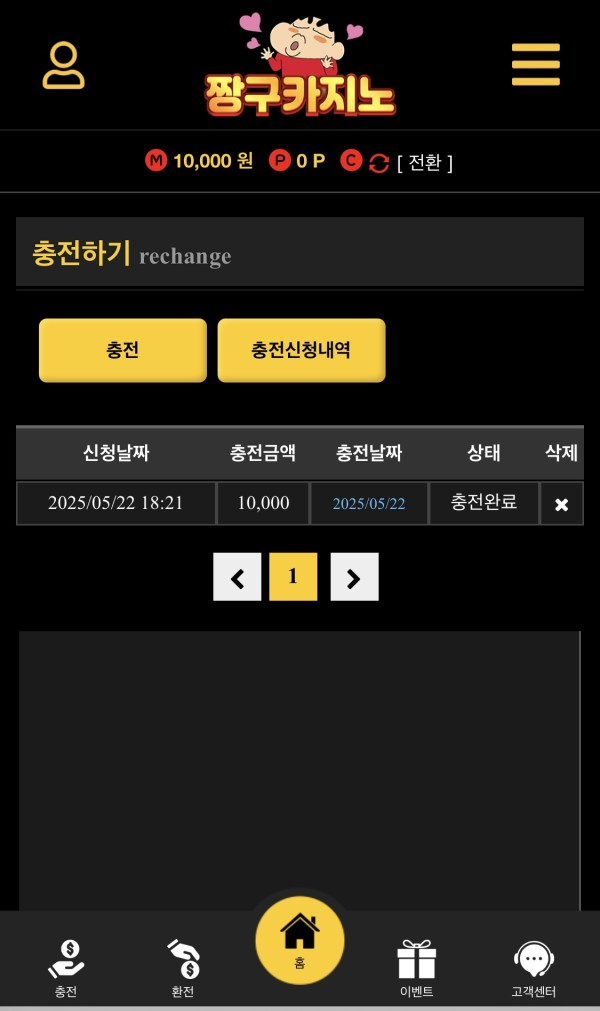Switch to the 환전 bottom tab

(183, 968)
